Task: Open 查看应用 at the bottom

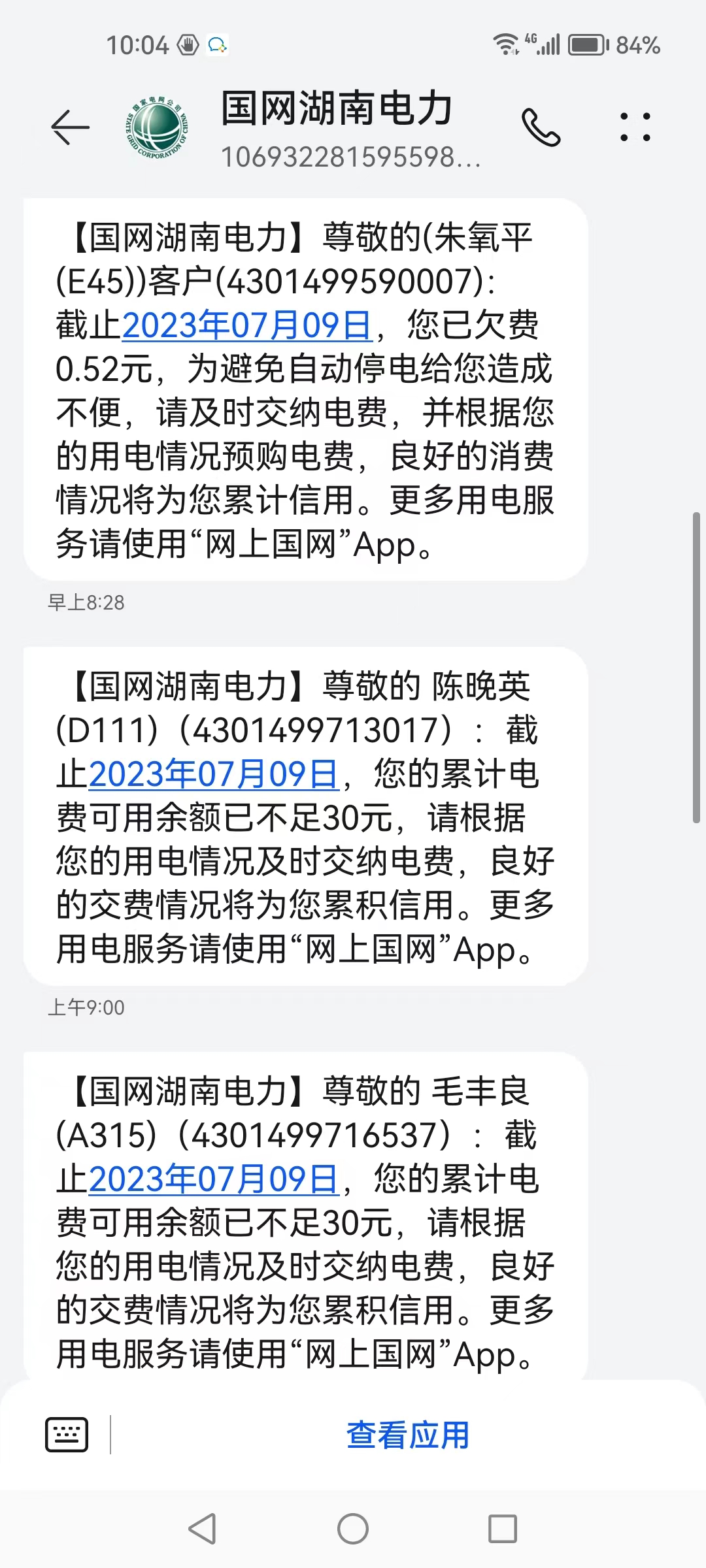Action: [408, 1435]
